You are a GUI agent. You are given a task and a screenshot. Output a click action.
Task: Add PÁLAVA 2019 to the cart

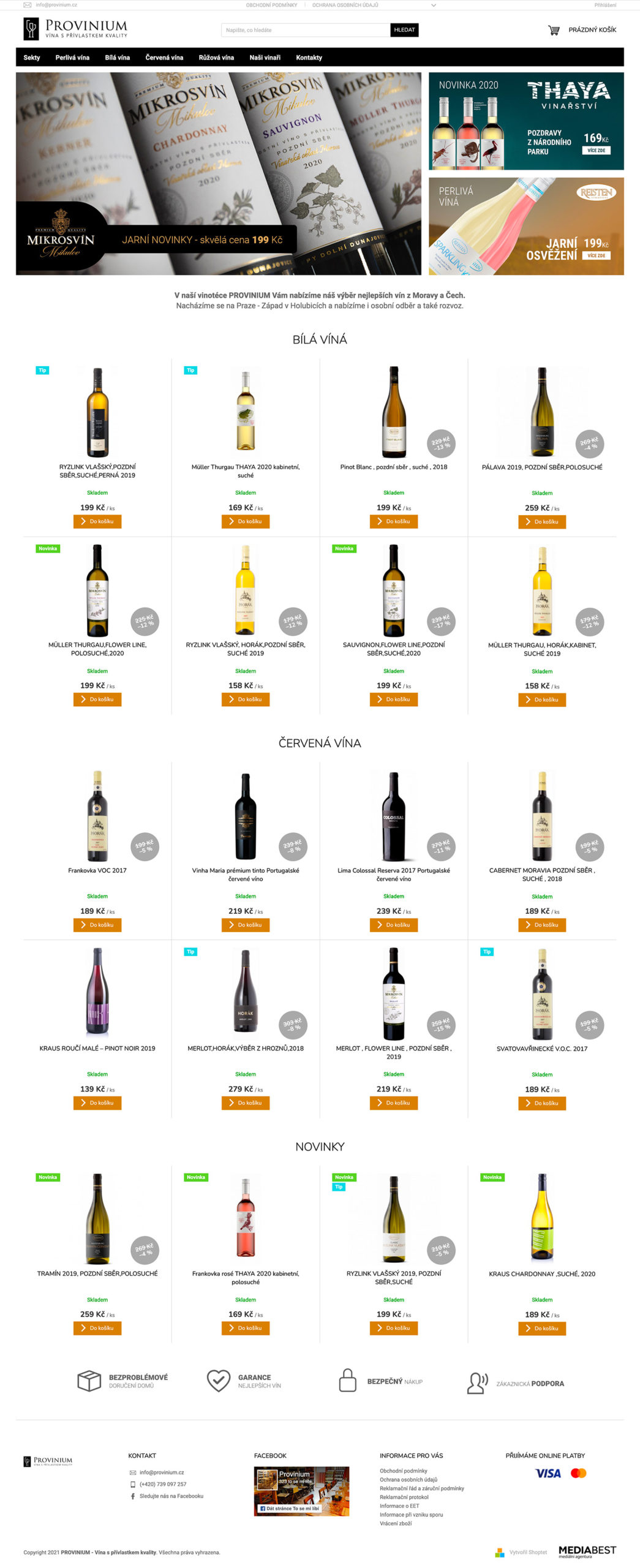(x=541, y=522)
